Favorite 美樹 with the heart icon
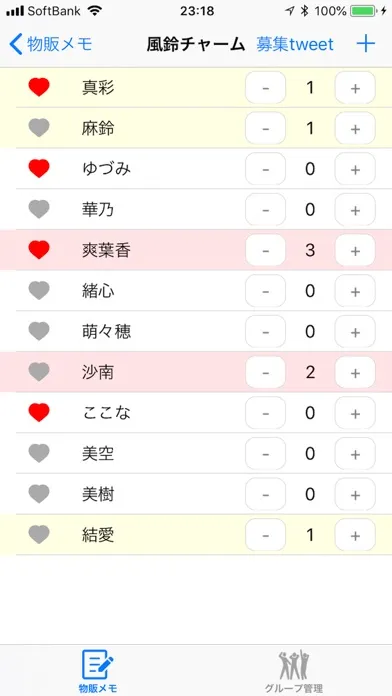392x696 pixels. pyautogui.click(x=39, y=494)
